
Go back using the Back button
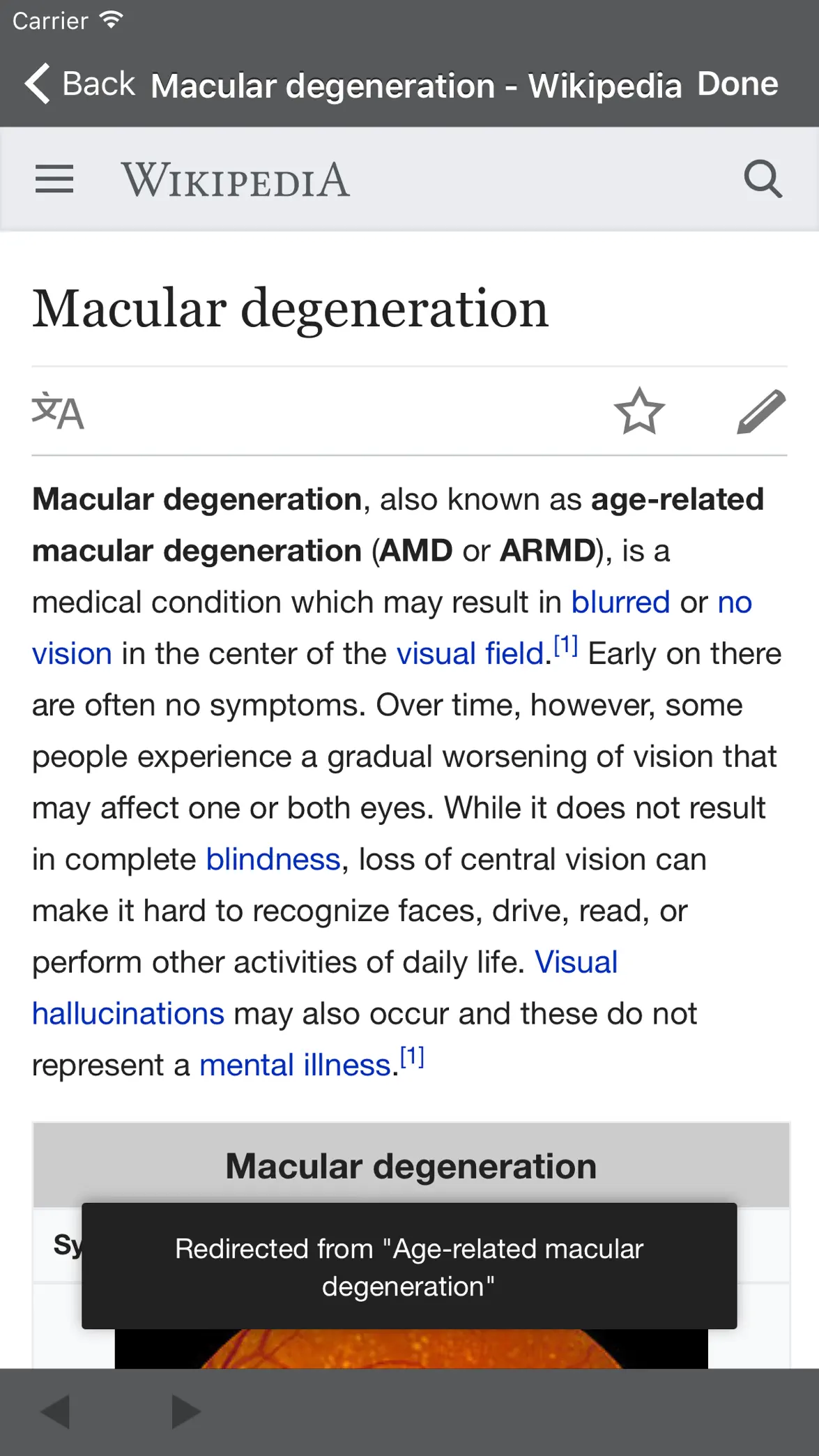(79, 84)
